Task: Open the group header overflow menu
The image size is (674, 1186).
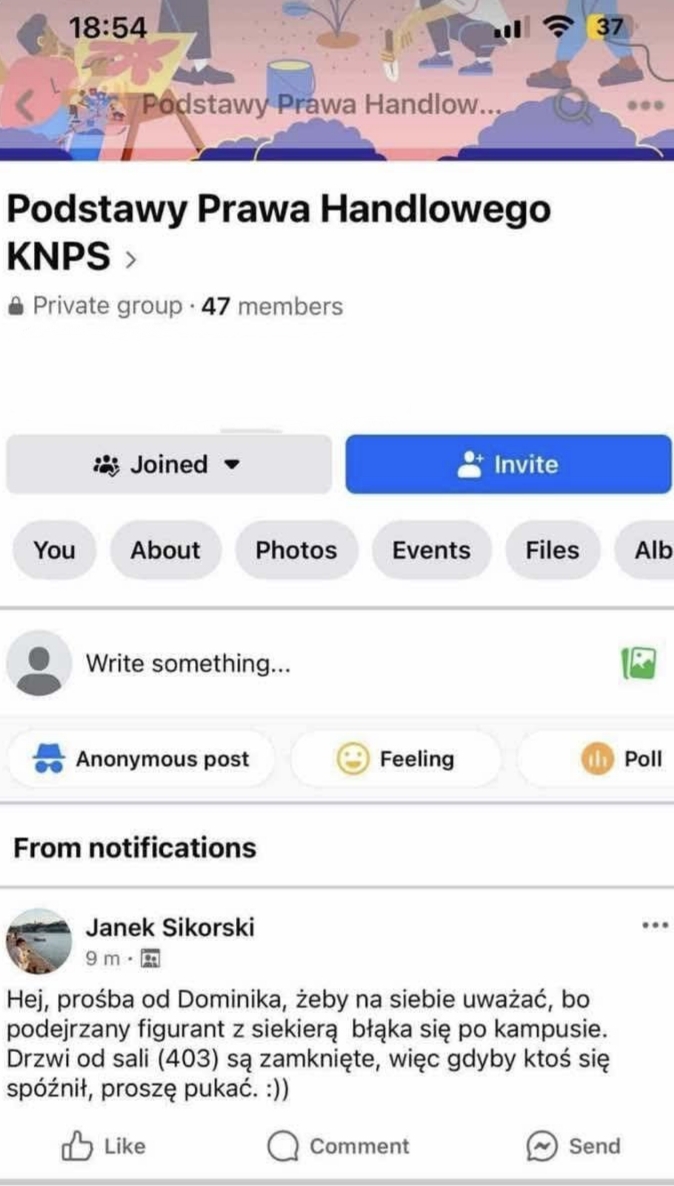Action: (x=645, y=106)
